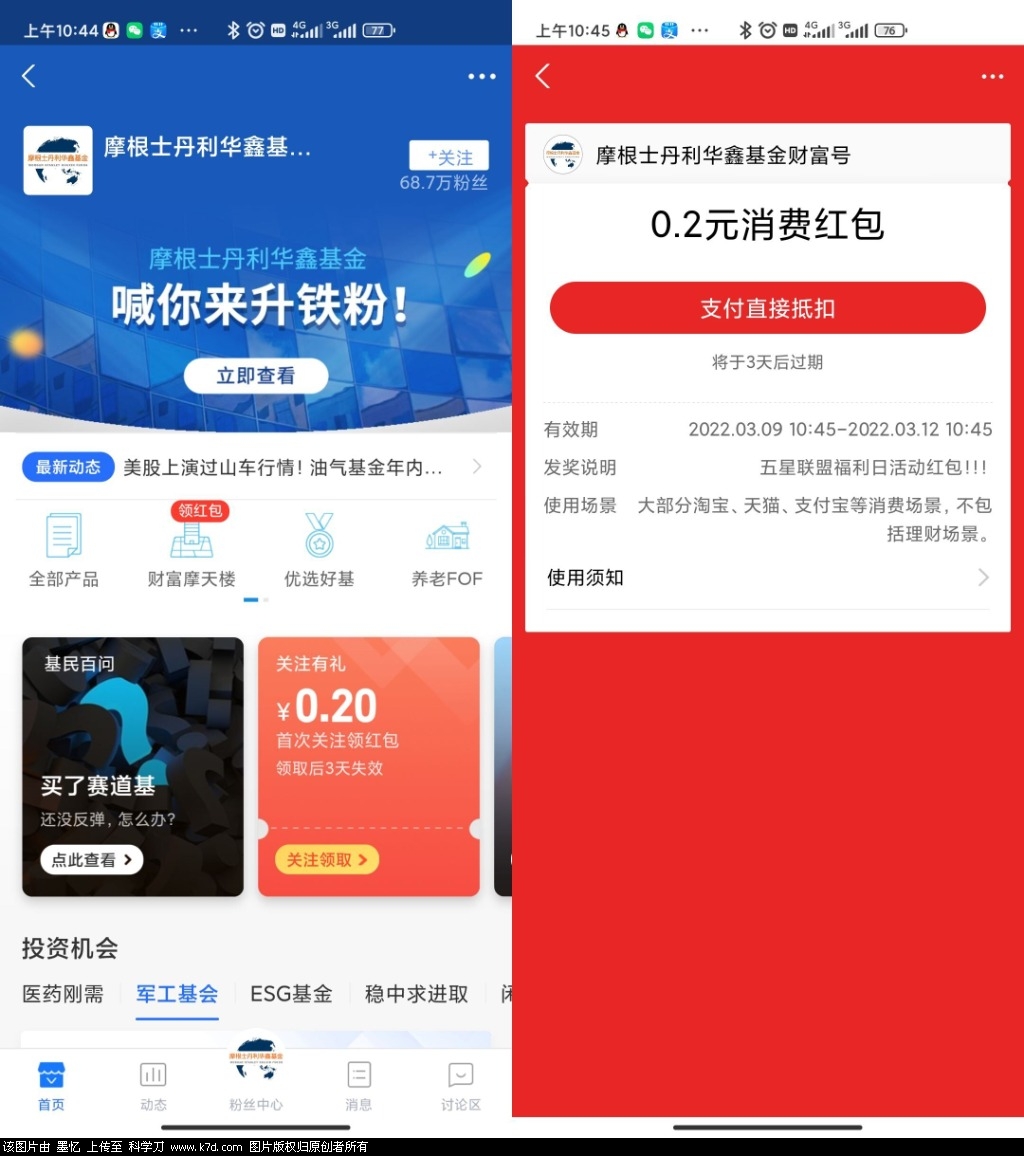Tap 立即查看 on the banner
This screenshot has height=1156, width=1024.
[256, 376]
